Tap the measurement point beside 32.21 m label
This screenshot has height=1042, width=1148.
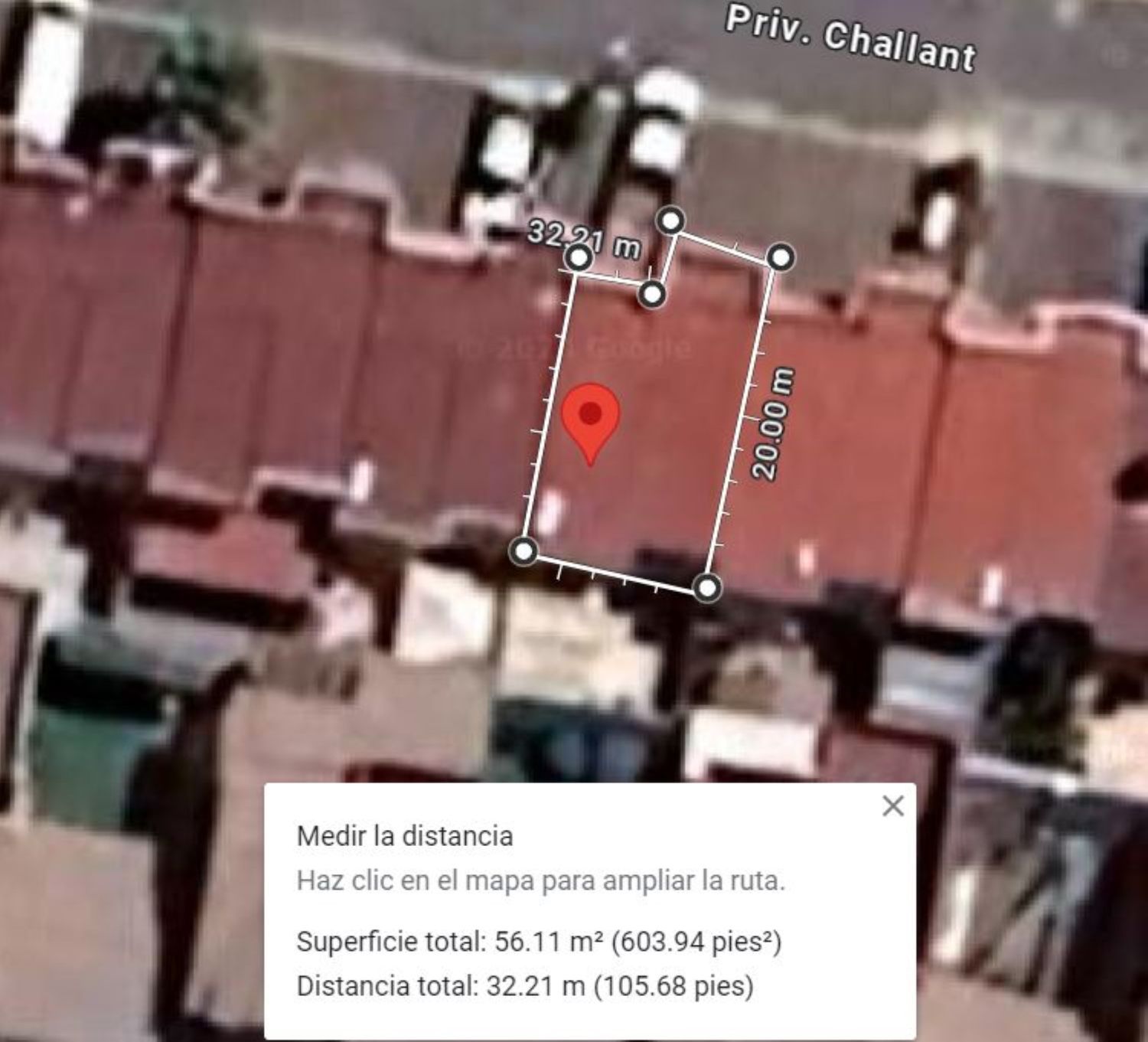tap(578, 258)
